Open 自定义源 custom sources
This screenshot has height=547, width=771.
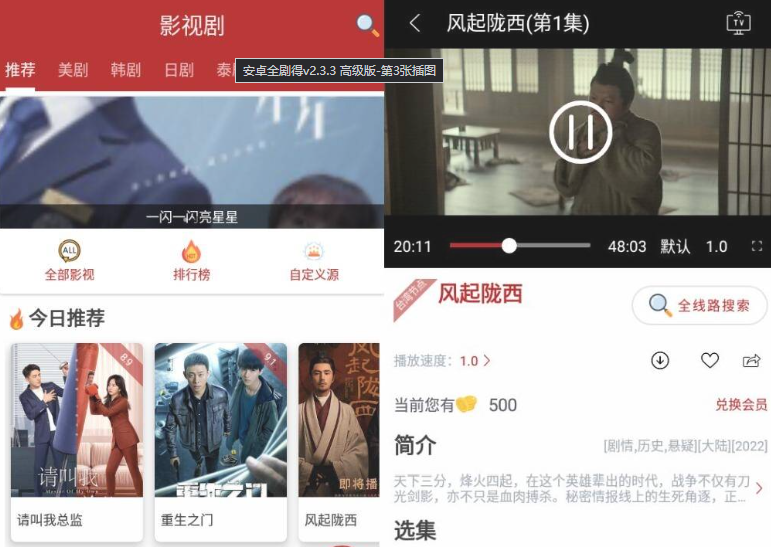click(x=314, y=261)
